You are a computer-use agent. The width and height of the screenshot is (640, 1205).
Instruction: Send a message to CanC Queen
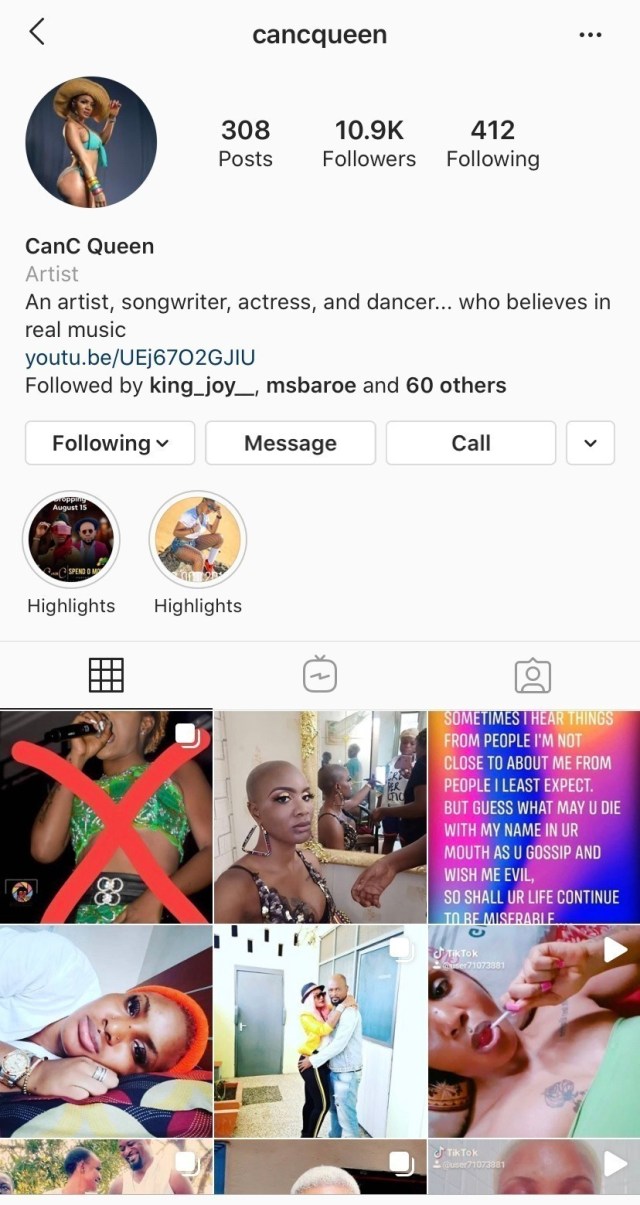coord(290,443)
